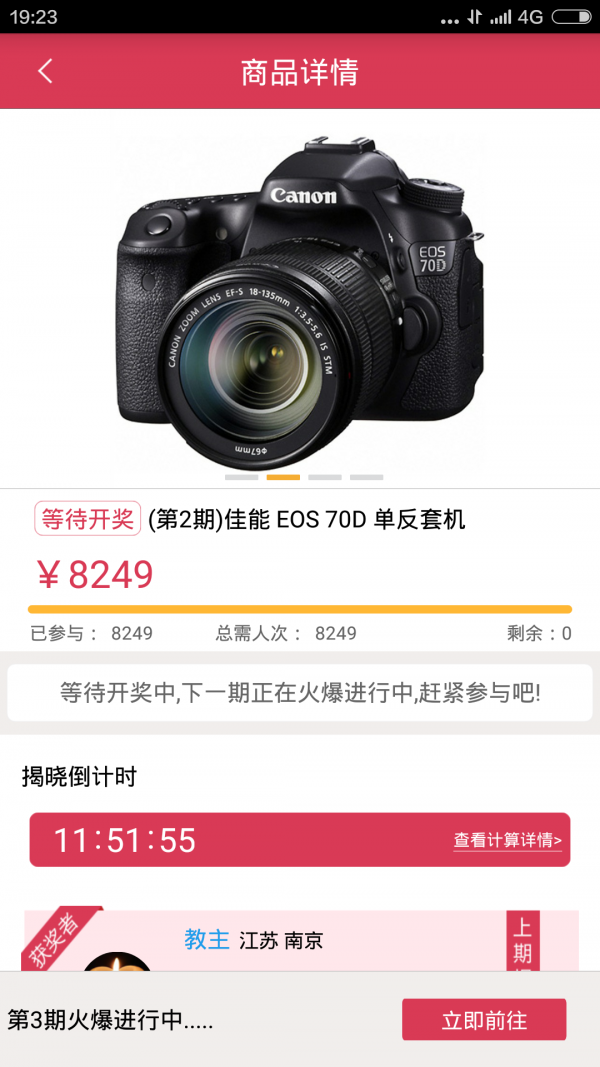Go back from product details
Image resolution: width=600 pixels, height=1067 pixels.
(45, 71)
